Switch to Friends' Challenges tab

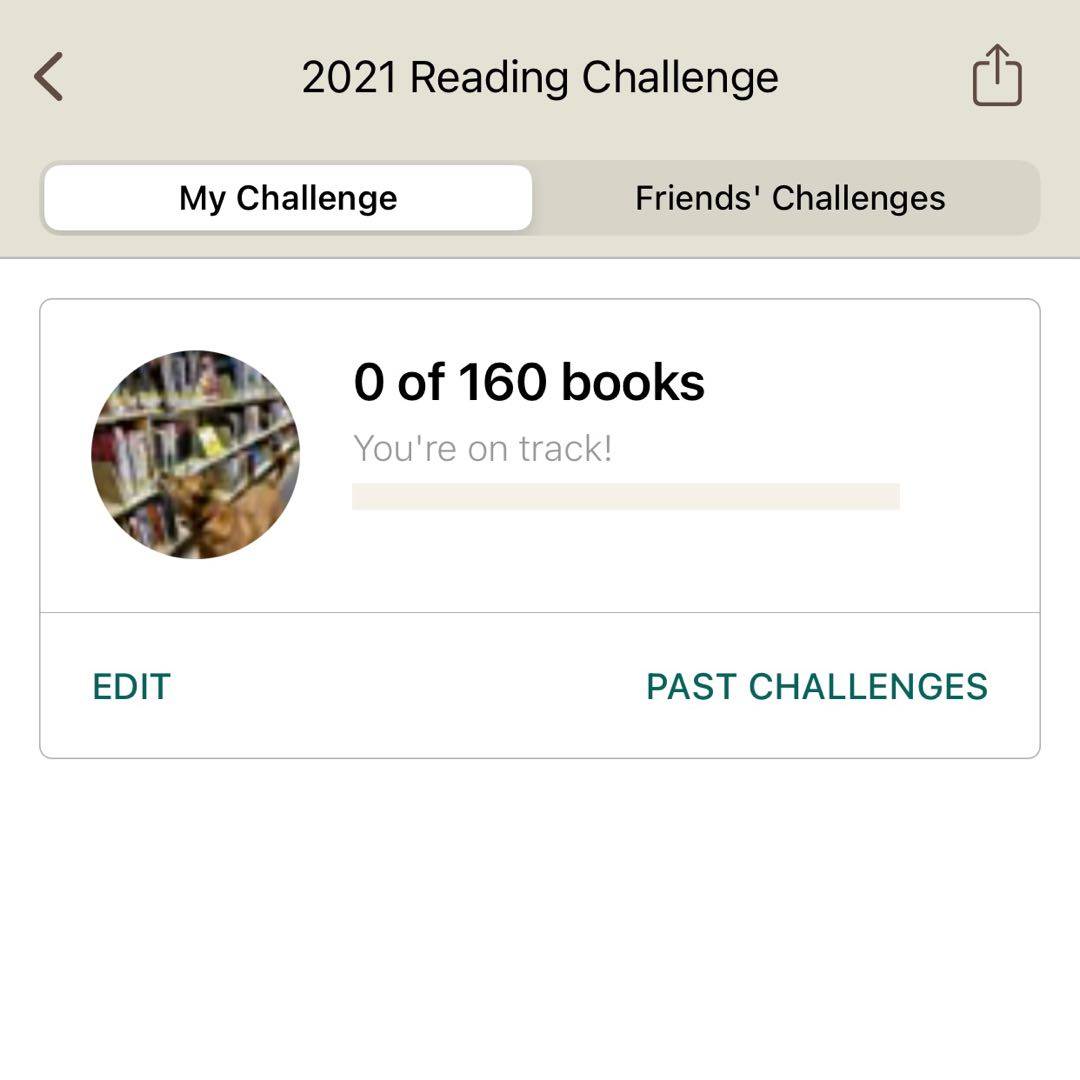click(x=789, y=198)
